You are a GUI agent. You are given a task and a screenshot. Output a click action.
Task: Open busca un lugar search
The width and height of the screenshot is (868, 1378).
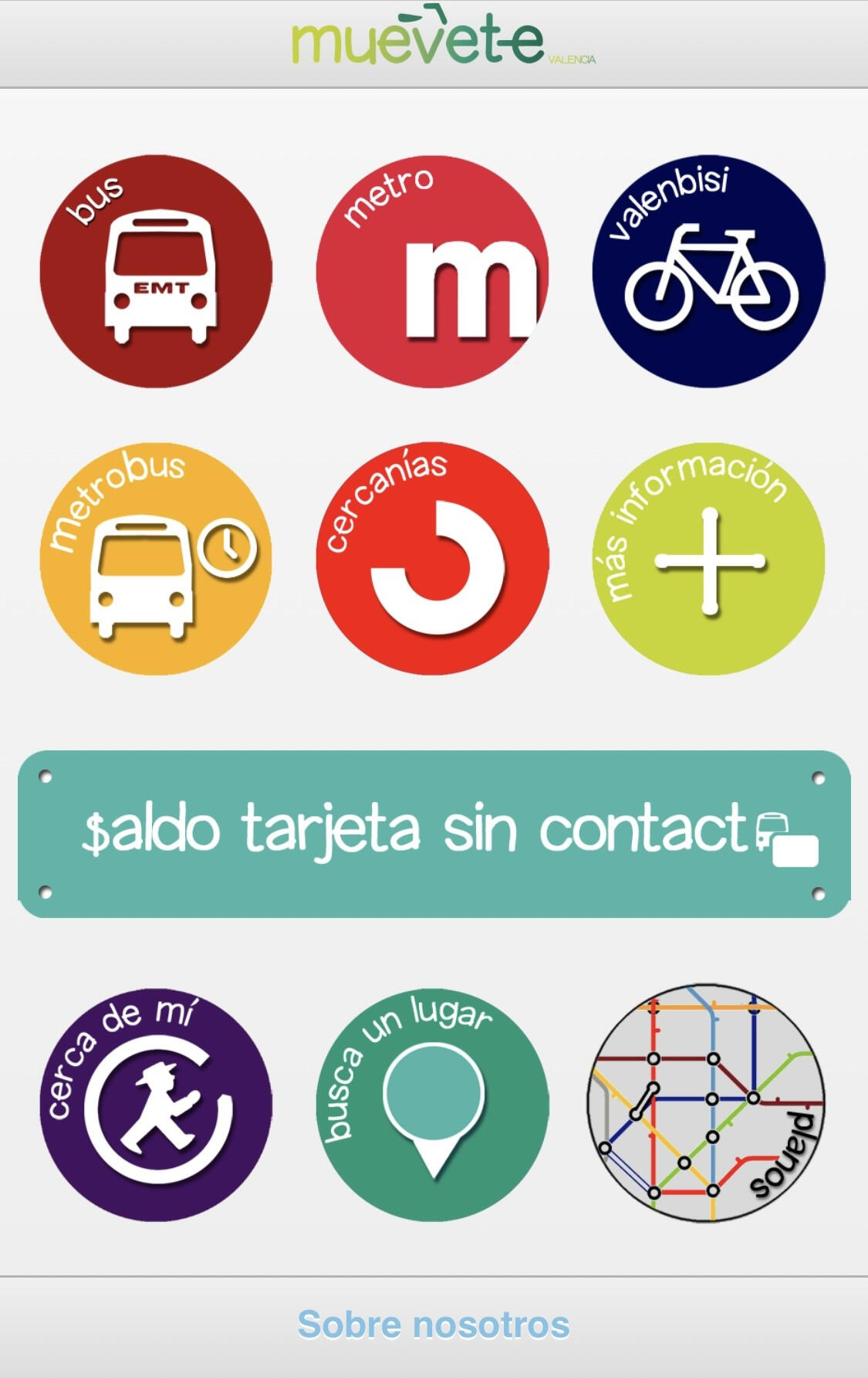pyautogui.click(x=432, y=1105)
